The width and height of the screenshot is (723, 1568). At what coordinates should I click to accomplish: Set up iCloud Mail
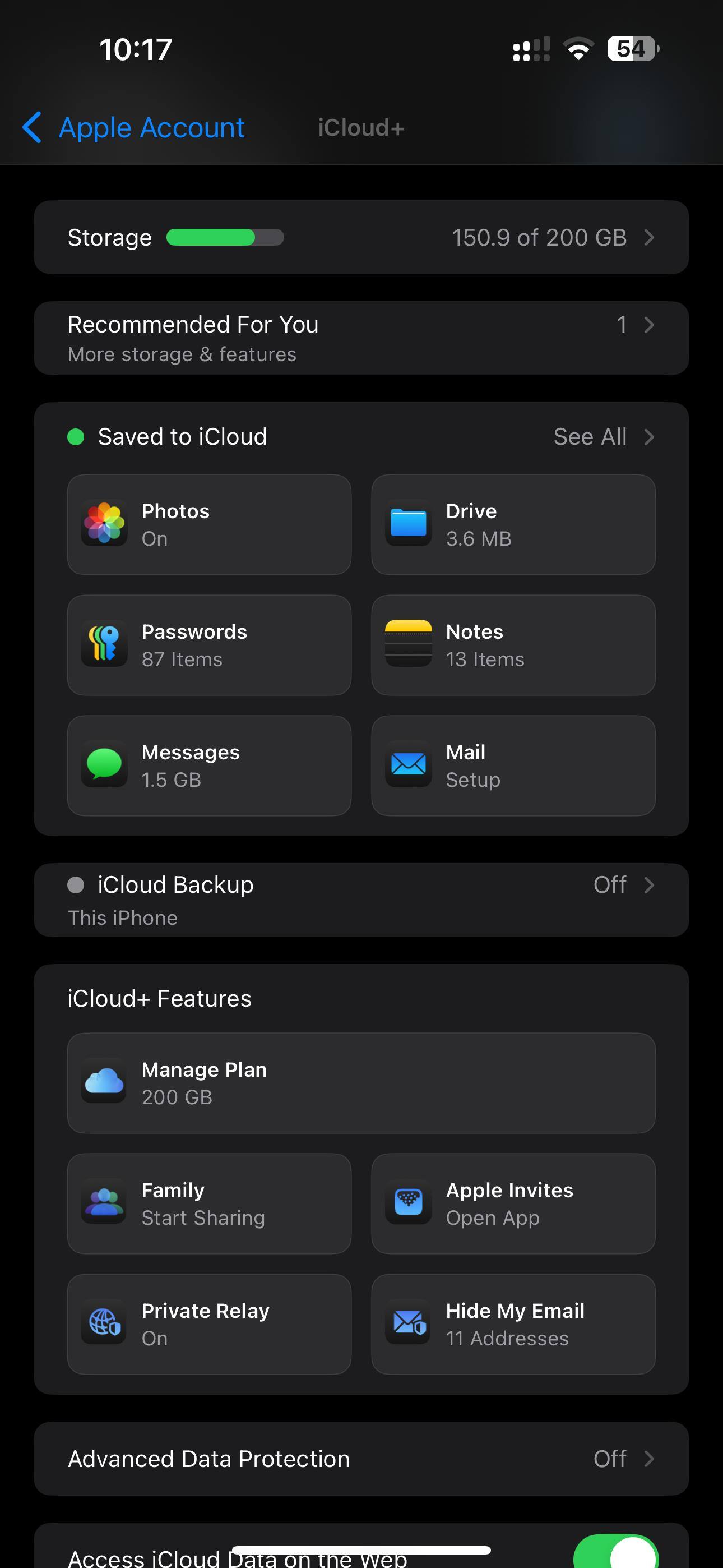coord(513,765)
